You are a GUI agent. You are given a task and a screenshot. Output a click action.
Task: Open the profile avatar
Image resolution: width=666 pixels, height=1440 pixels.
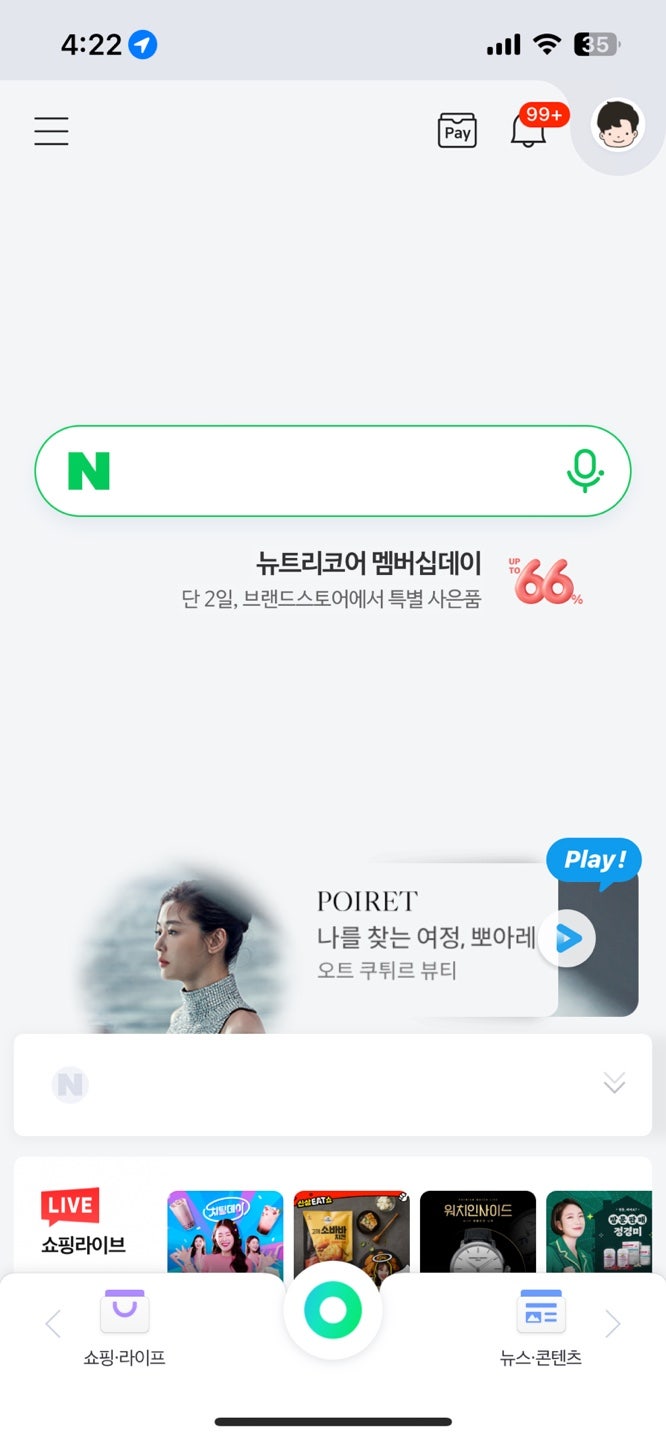coord(617,125)
